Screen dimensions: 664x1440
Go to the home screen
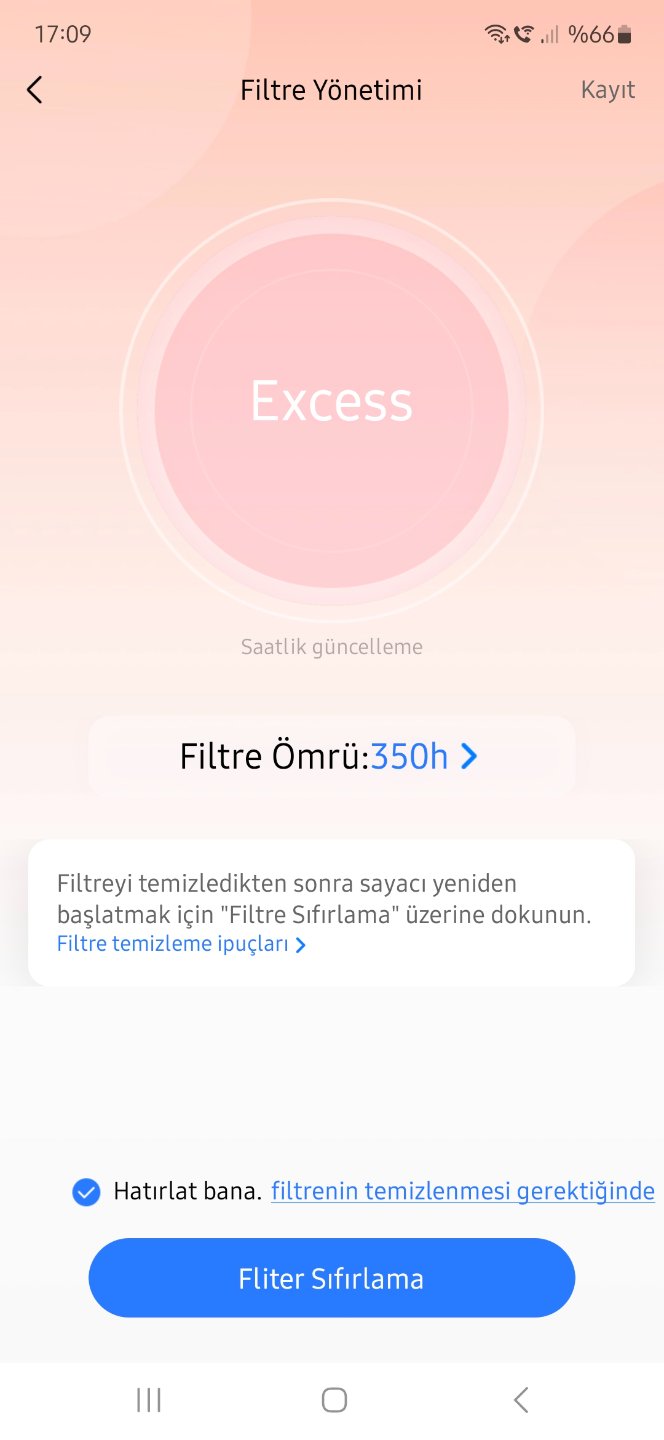[334, 1400]
